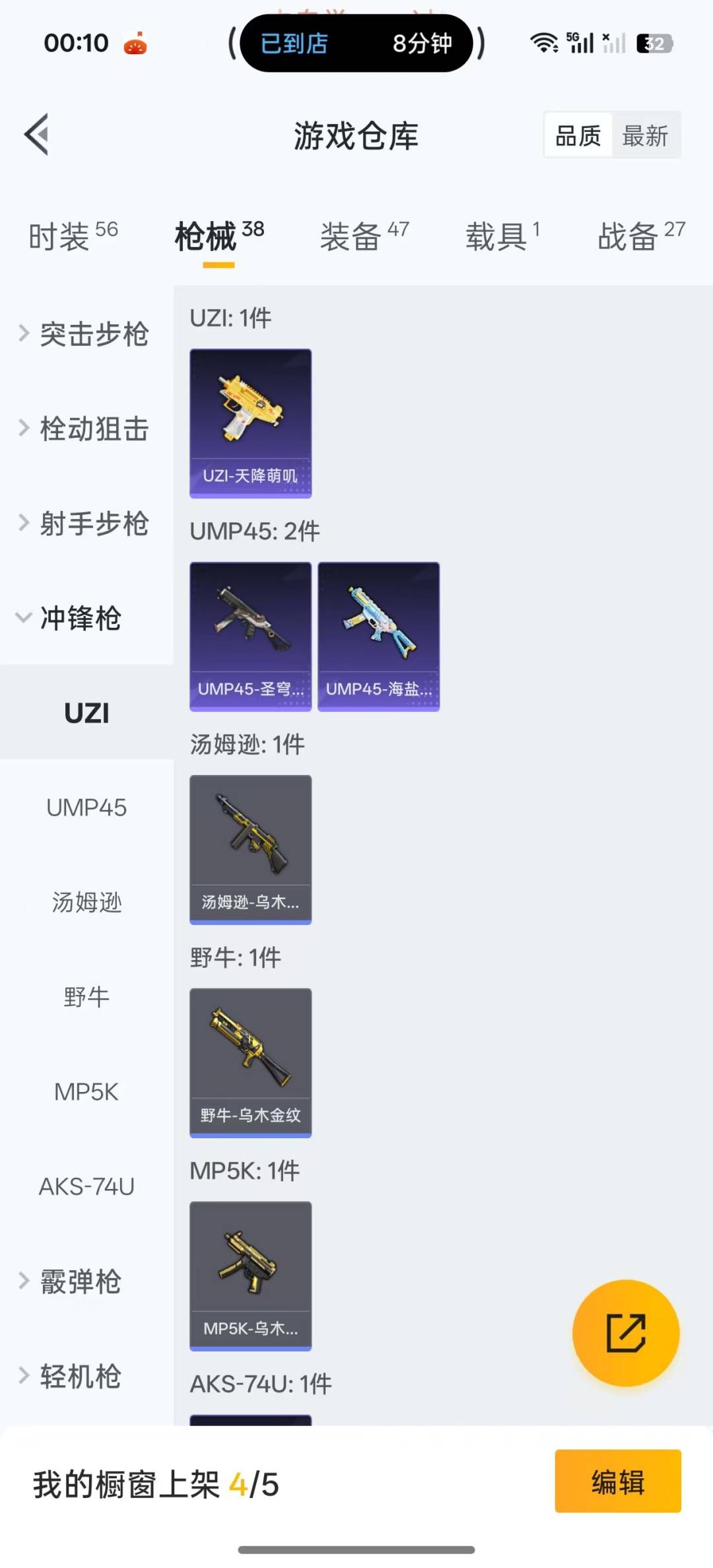Open the 战备 tab
Screen dimensions: 713x1568
click(x=640, y=236)
